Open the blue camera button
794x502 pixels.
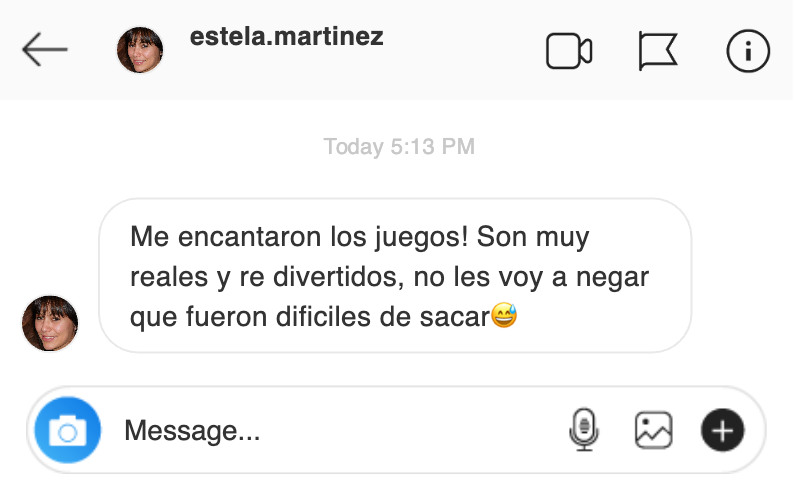[x=67, y=431]
